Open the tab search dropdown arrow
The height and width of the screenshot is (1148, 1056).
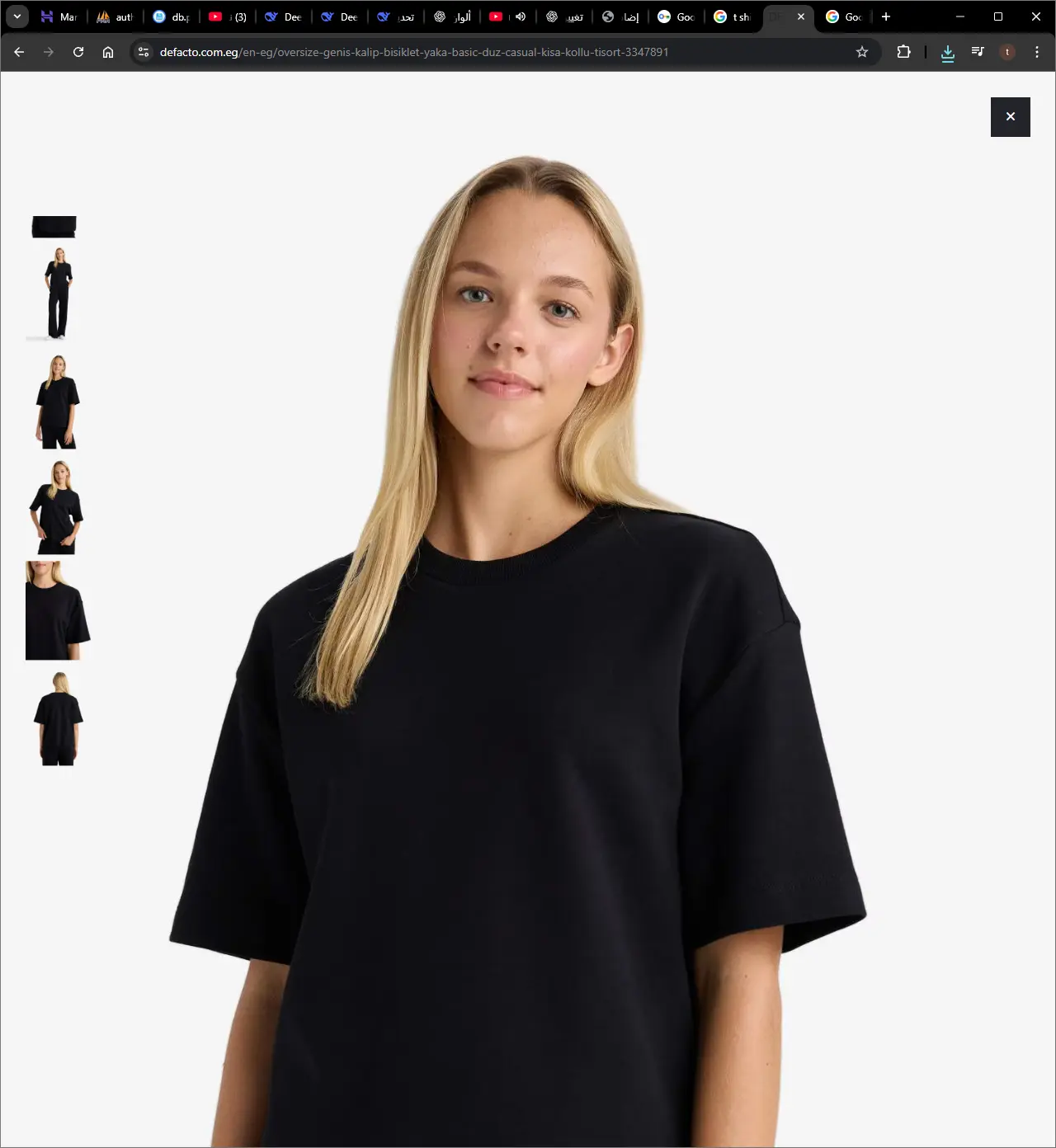(17, 16)
